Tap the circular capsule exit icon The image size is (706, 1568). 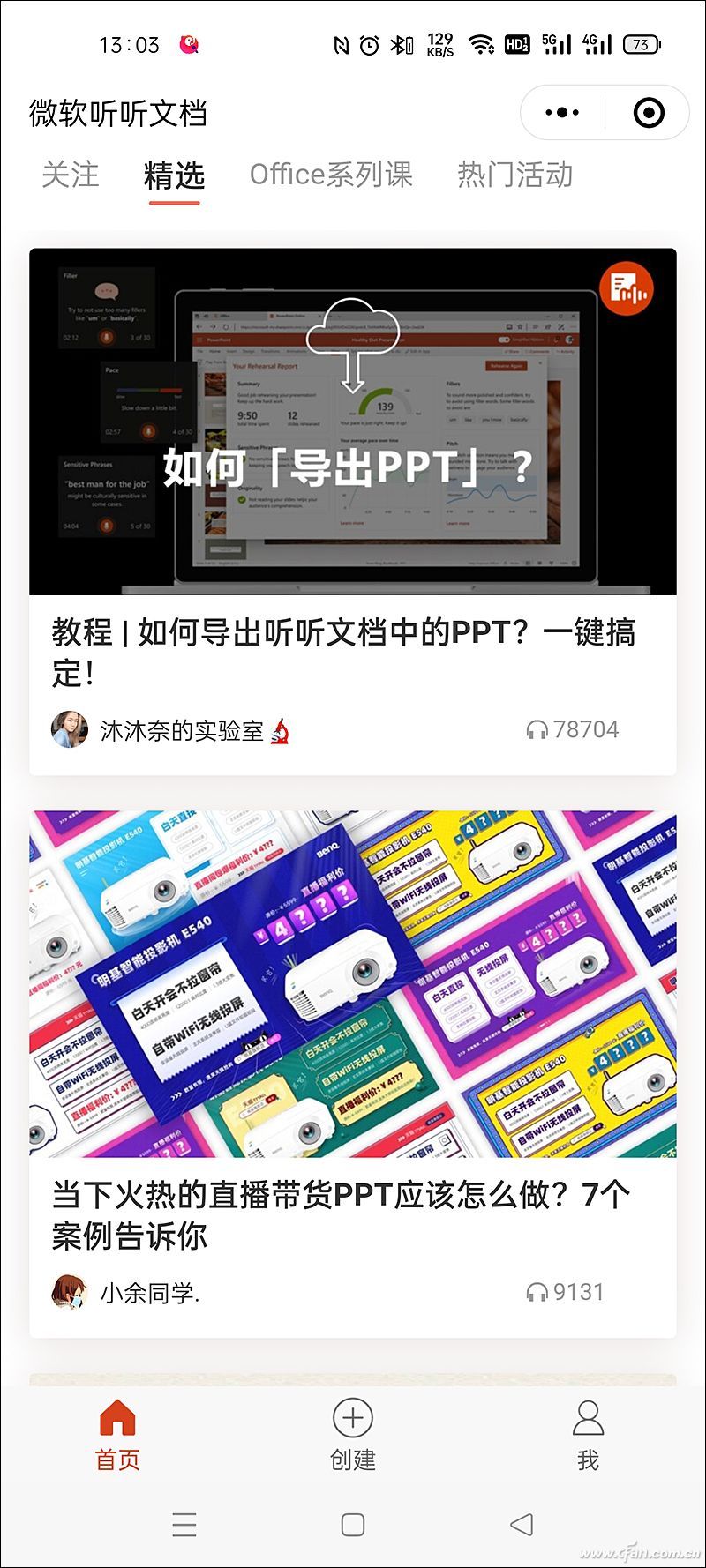click(647, 112)
